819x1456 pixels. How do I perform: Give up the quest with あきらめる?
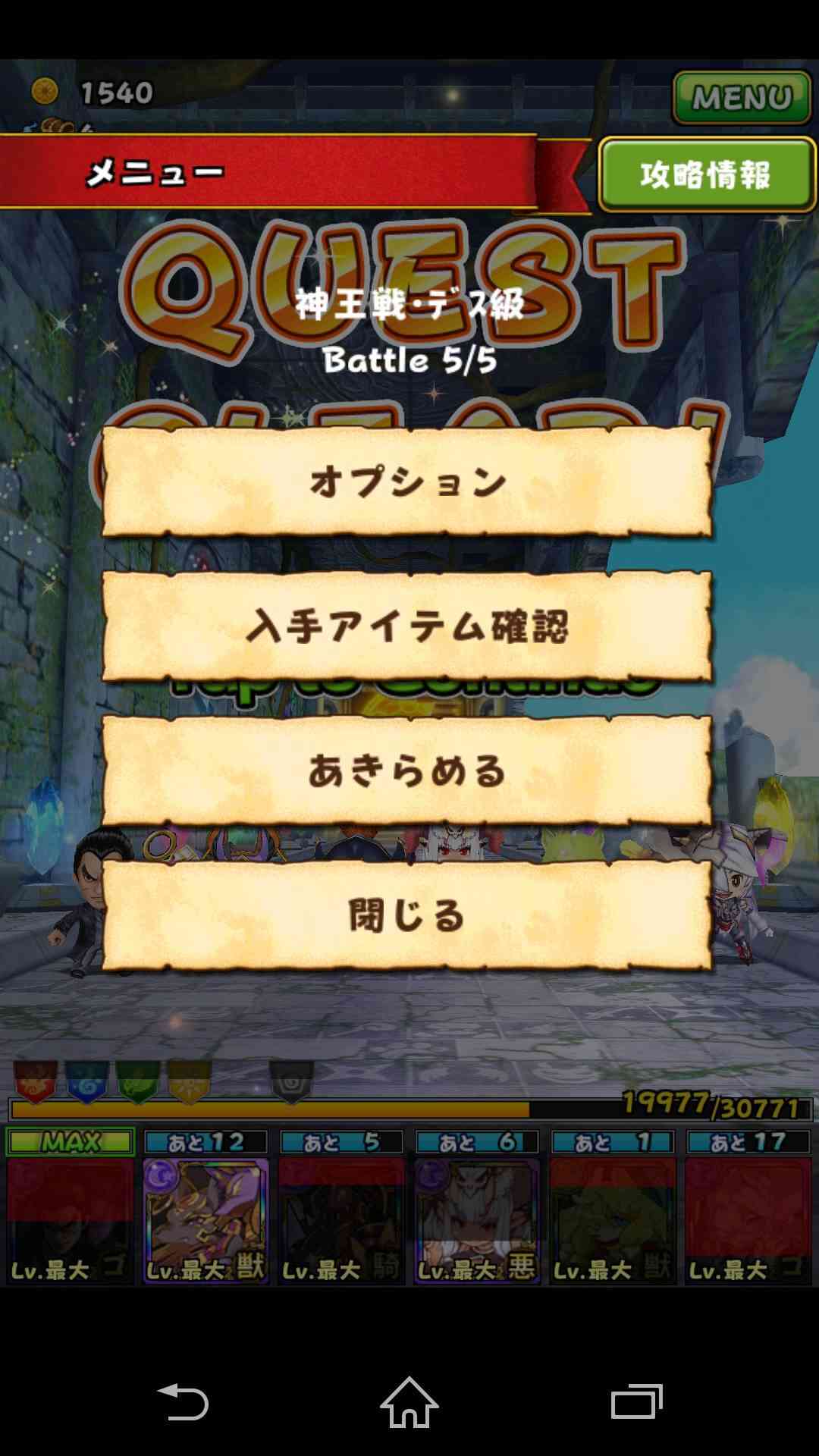(407, 771)
